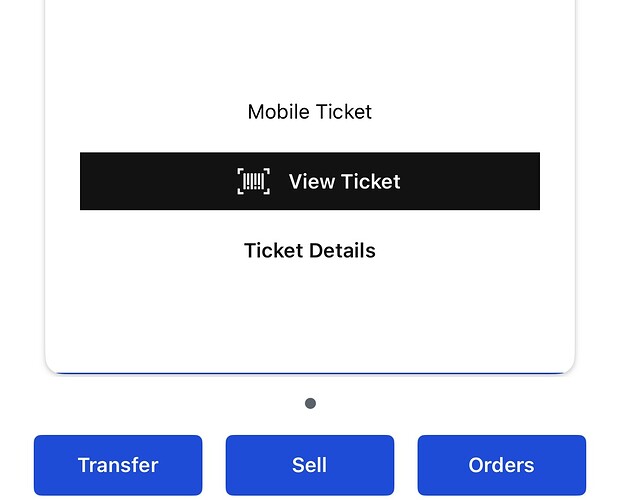
Task: Go to Orders
Action: pos(501,465)
